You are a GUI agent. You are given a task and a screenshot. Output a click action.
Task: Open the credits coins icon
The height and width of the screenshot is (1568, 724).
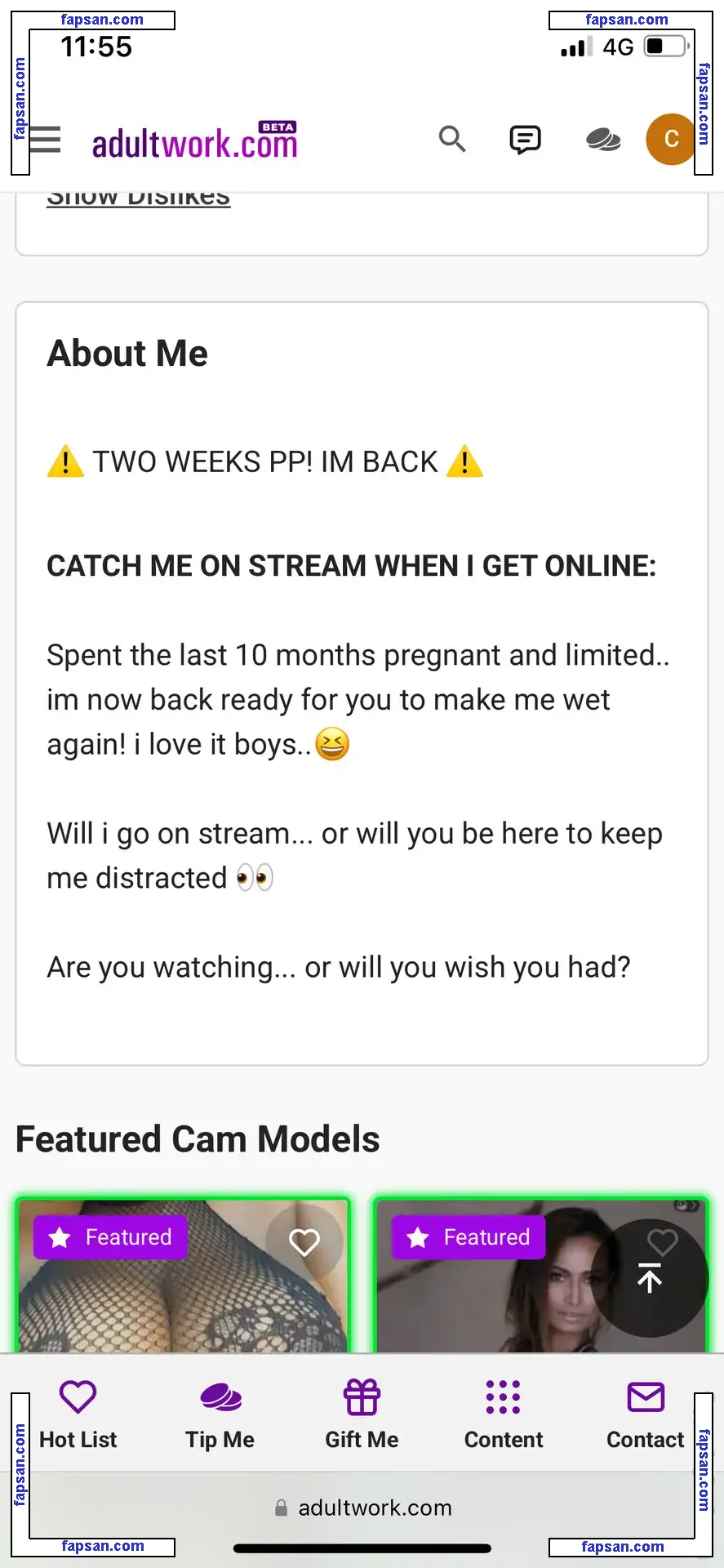603,140
